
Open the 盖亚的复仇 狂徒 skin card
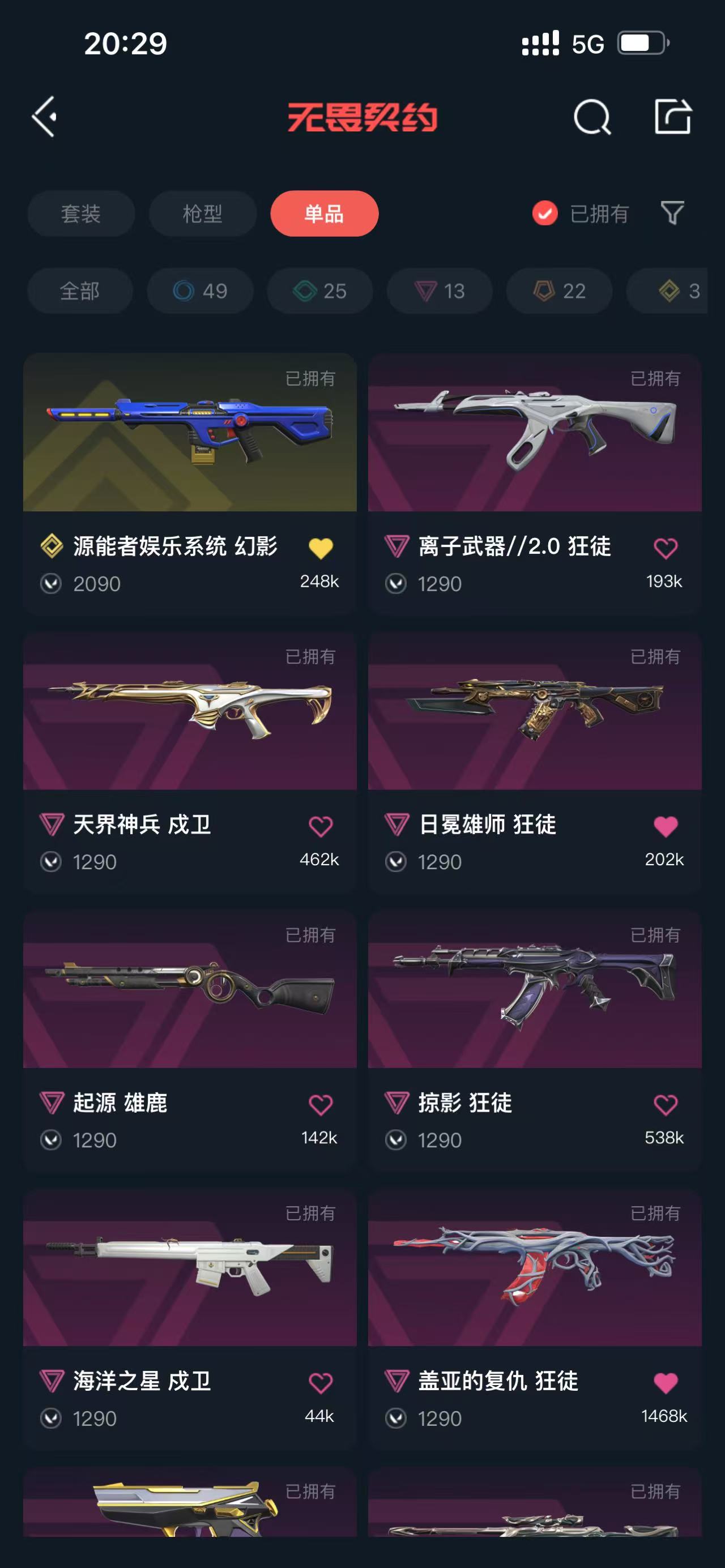coord(535,1267)
